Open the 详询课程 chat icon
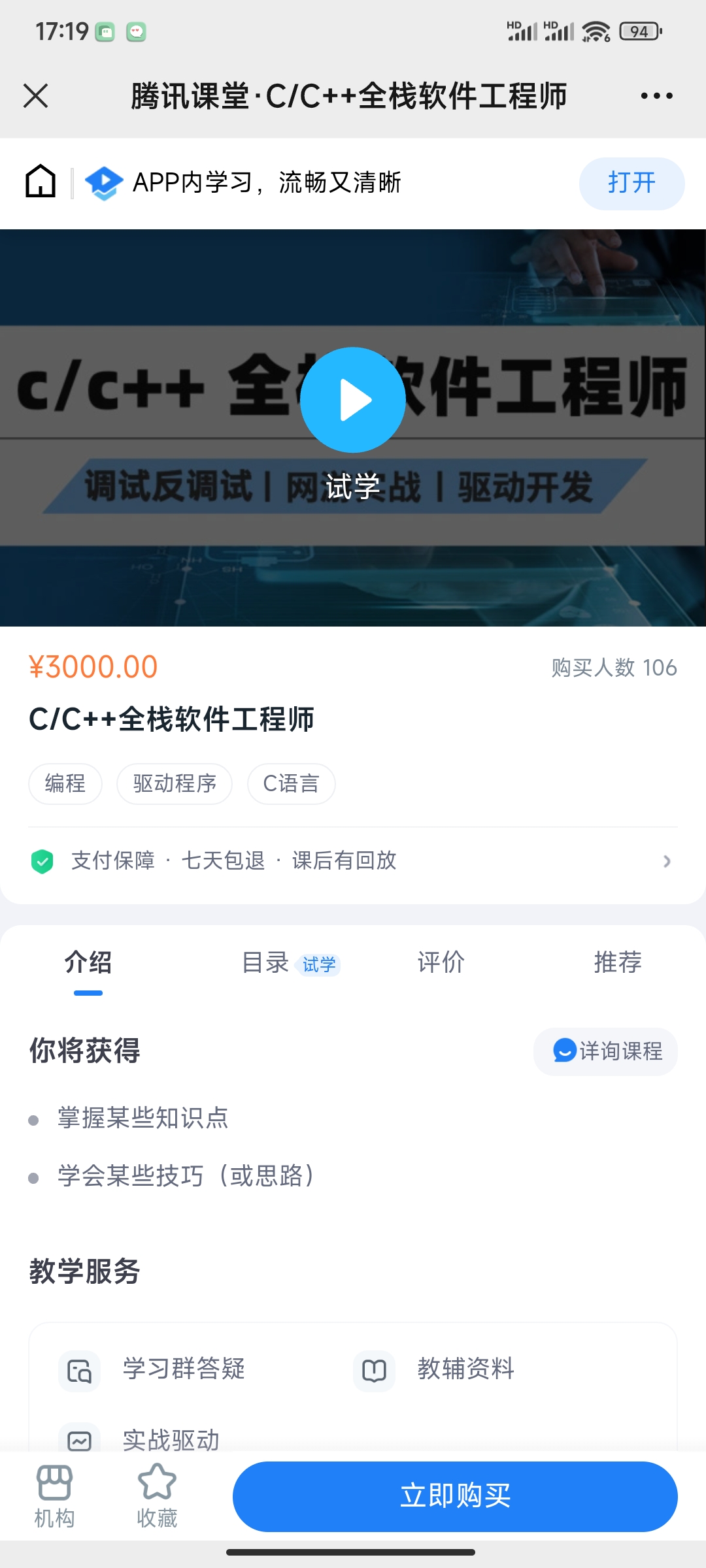This screenshot has width=706, height=1568. click(563, 1051)
